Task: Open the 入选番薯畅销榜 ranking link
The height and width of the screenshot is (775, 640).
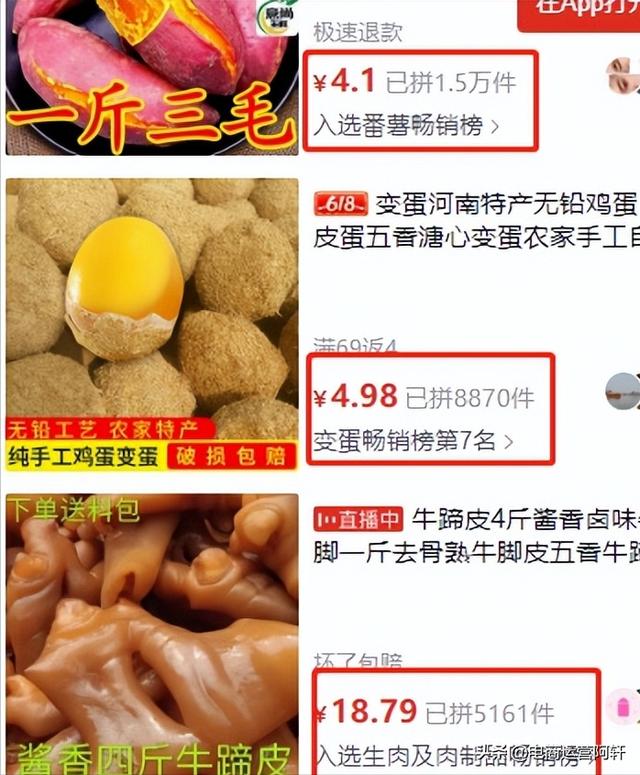Action: point(407,125)
